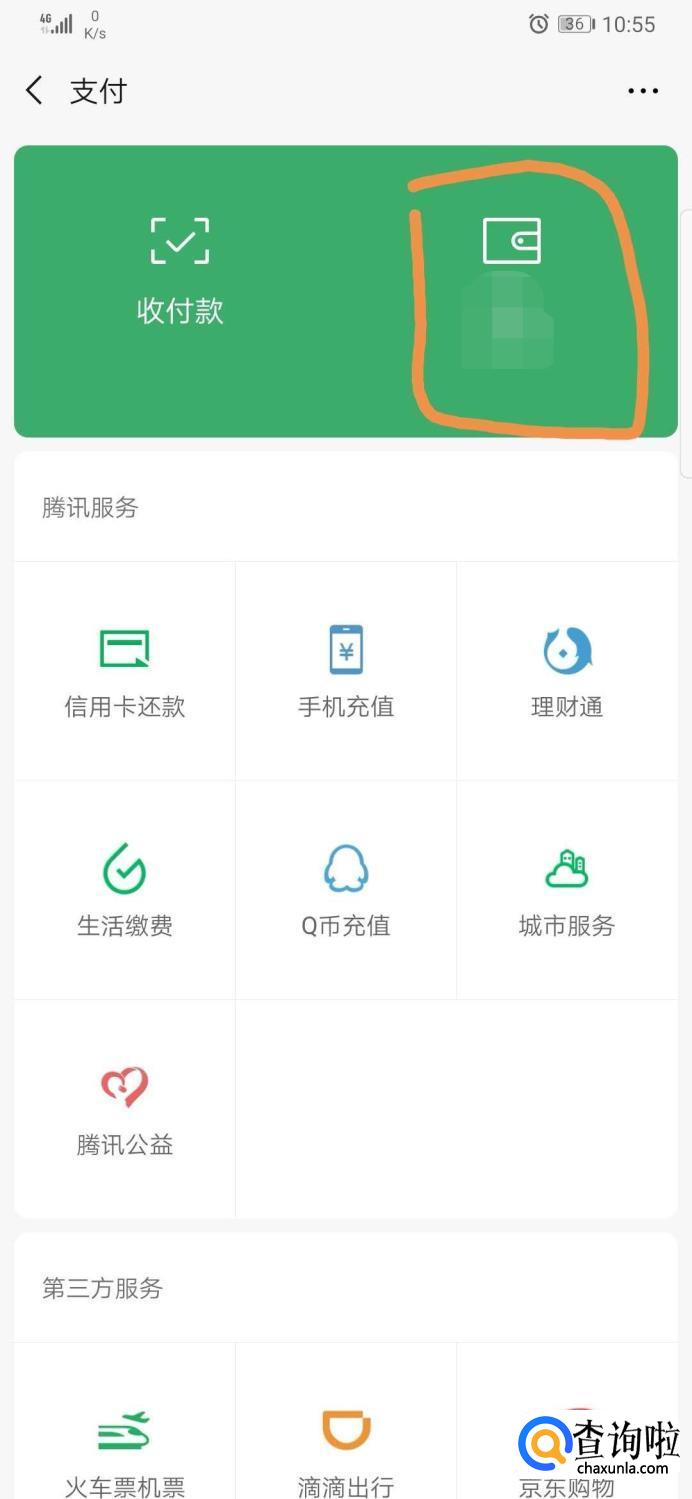Image resolution: width=692 pixels, height=1499 pixels.
Task: Select 手机充值 mobile top-up
Action: click(346, 671)
